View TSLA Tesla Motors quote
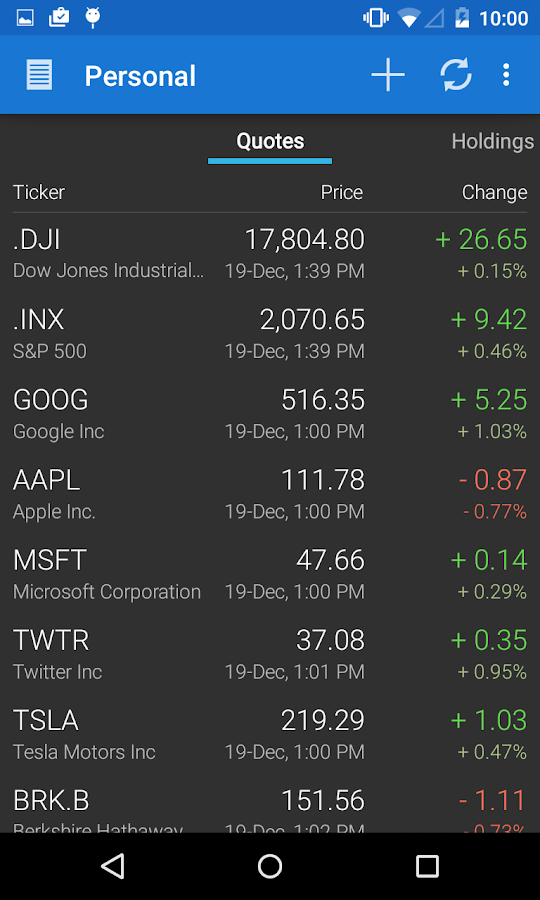The height and width of the screenshot is (900, 540). pyautogui.click(x=270, y=736)
